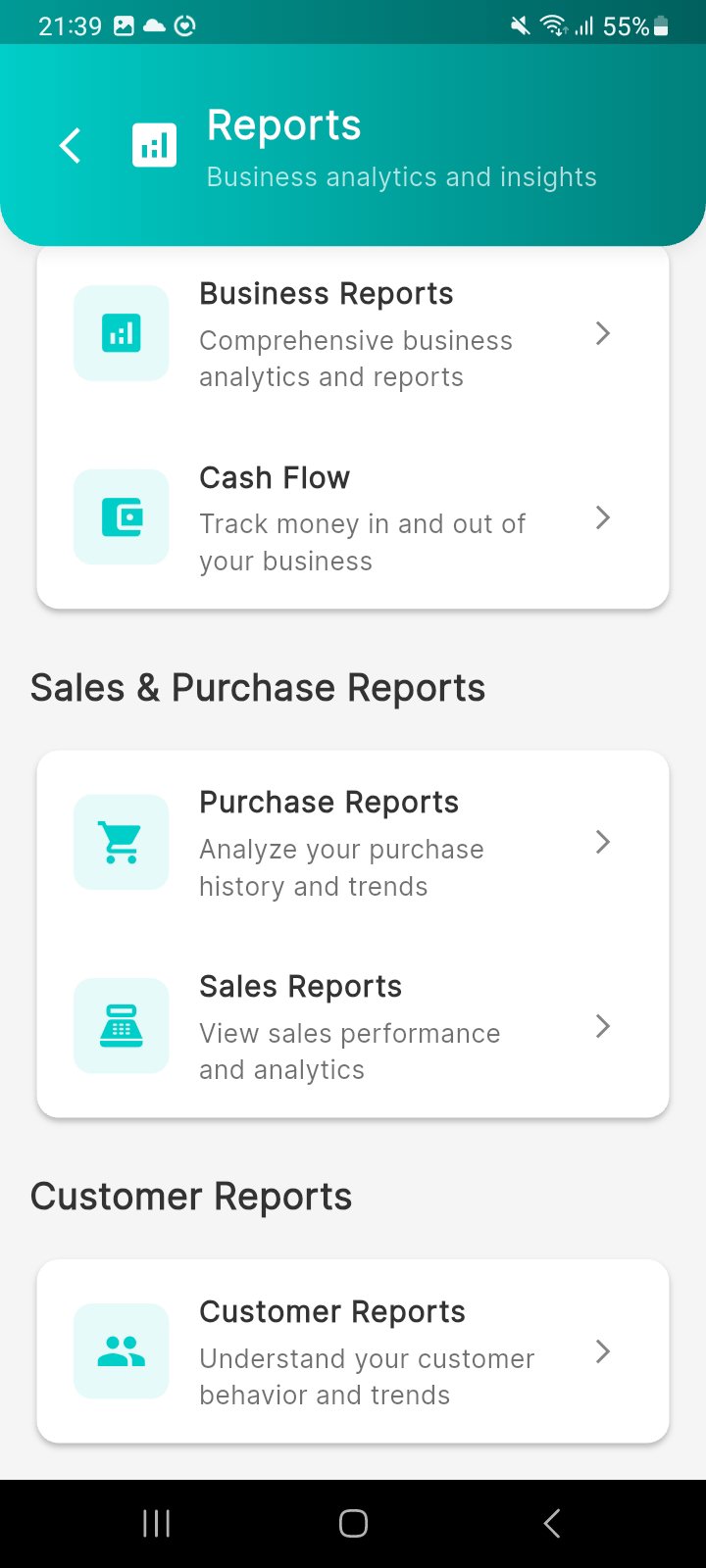Tap the Reports chart icon in the header

(x=154, y=144)
